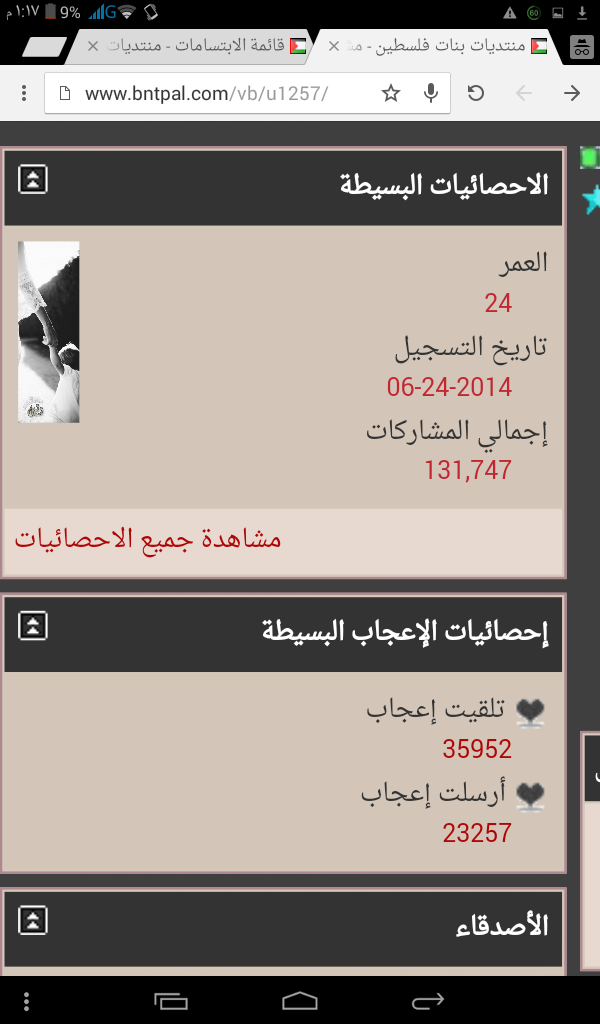Switch to the قائمة الابتسامات tab

204,46
